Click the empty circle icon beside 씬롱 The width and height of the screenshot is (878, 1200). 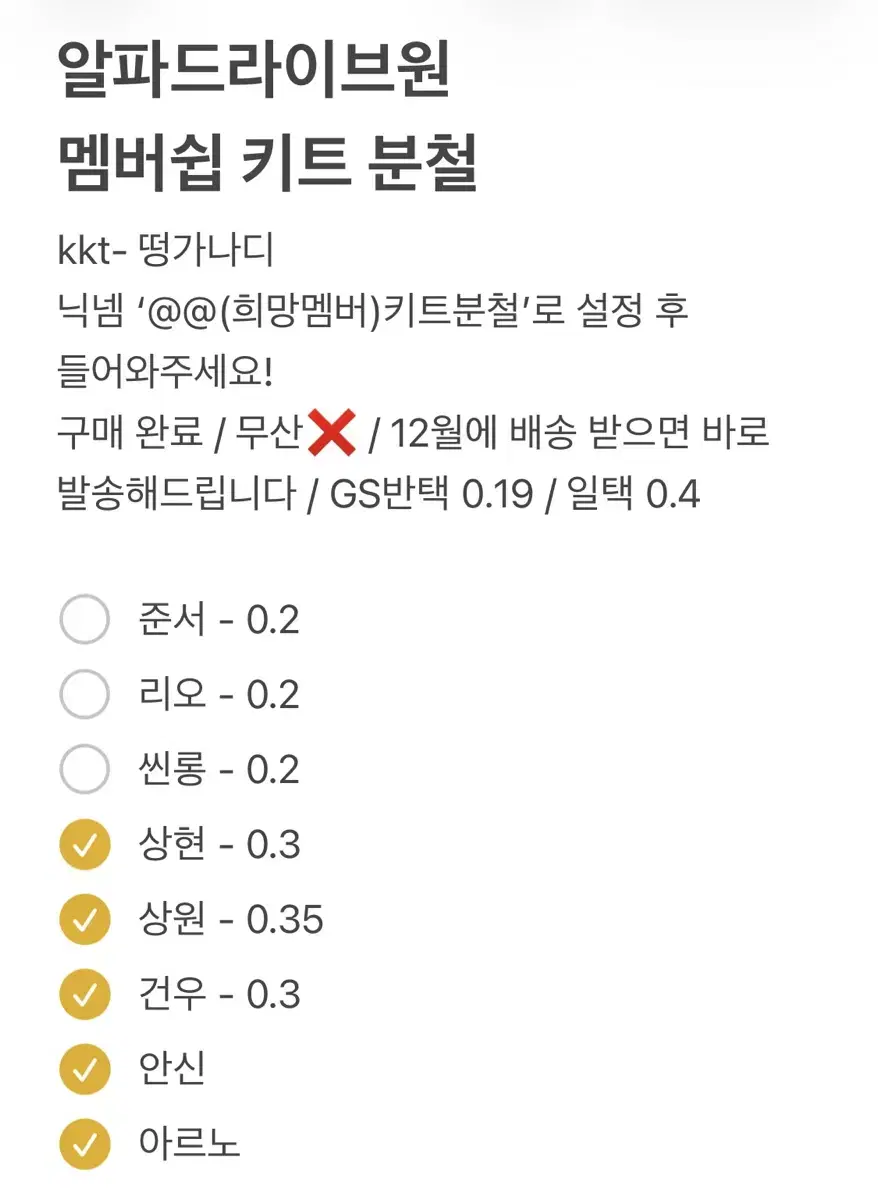[84, 769]
